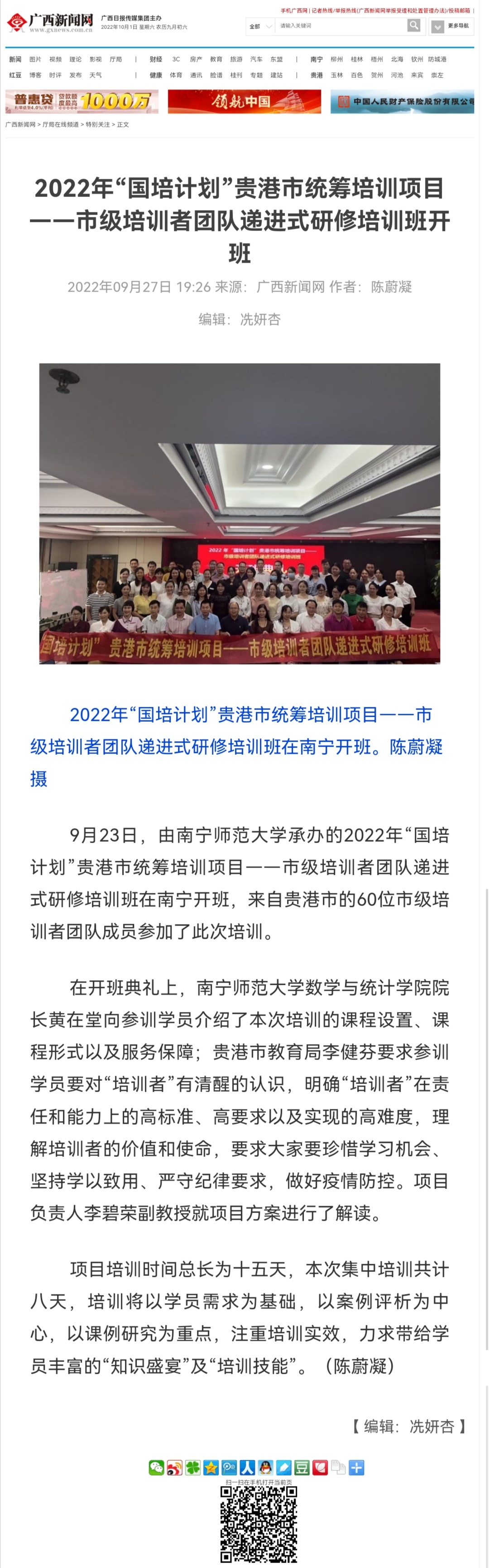
Task: Share article to Sina Weibo
Action: pyautogui.click(x=174, y=1467)
